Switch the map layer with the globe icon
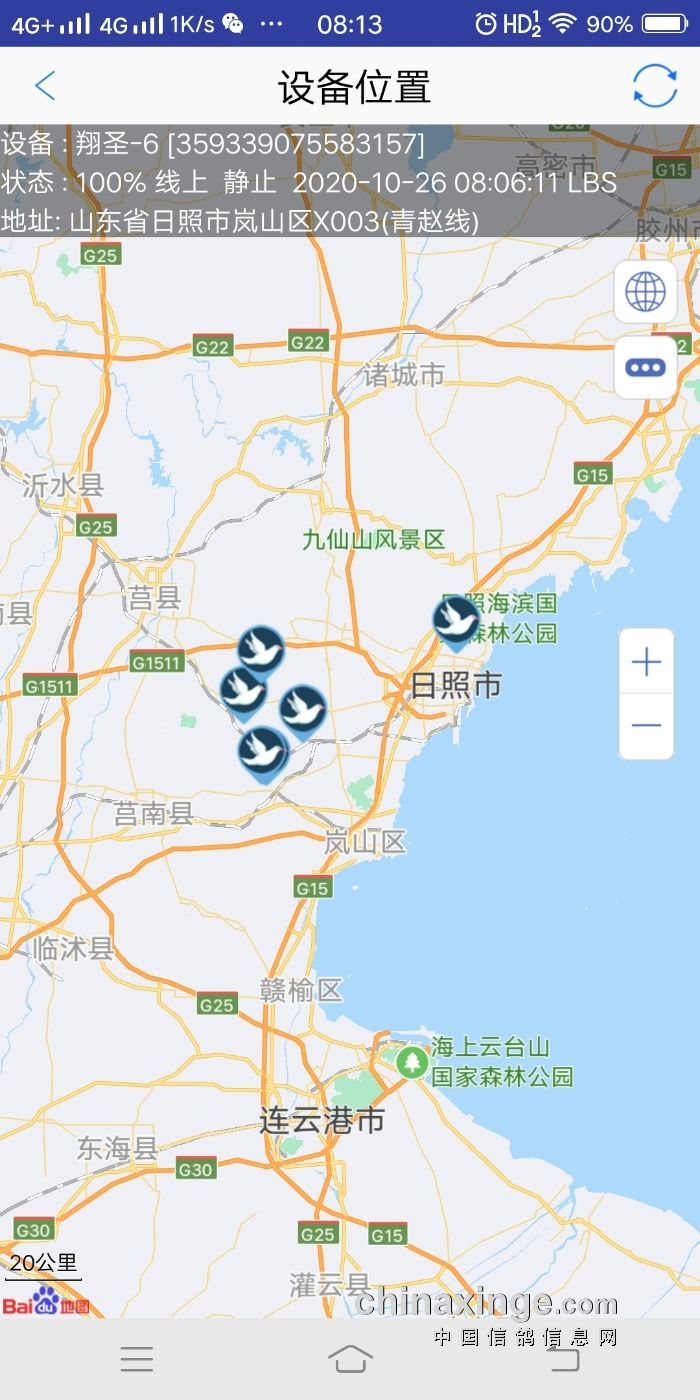The width and height of the screenshot is (700, 1400). 645,292
